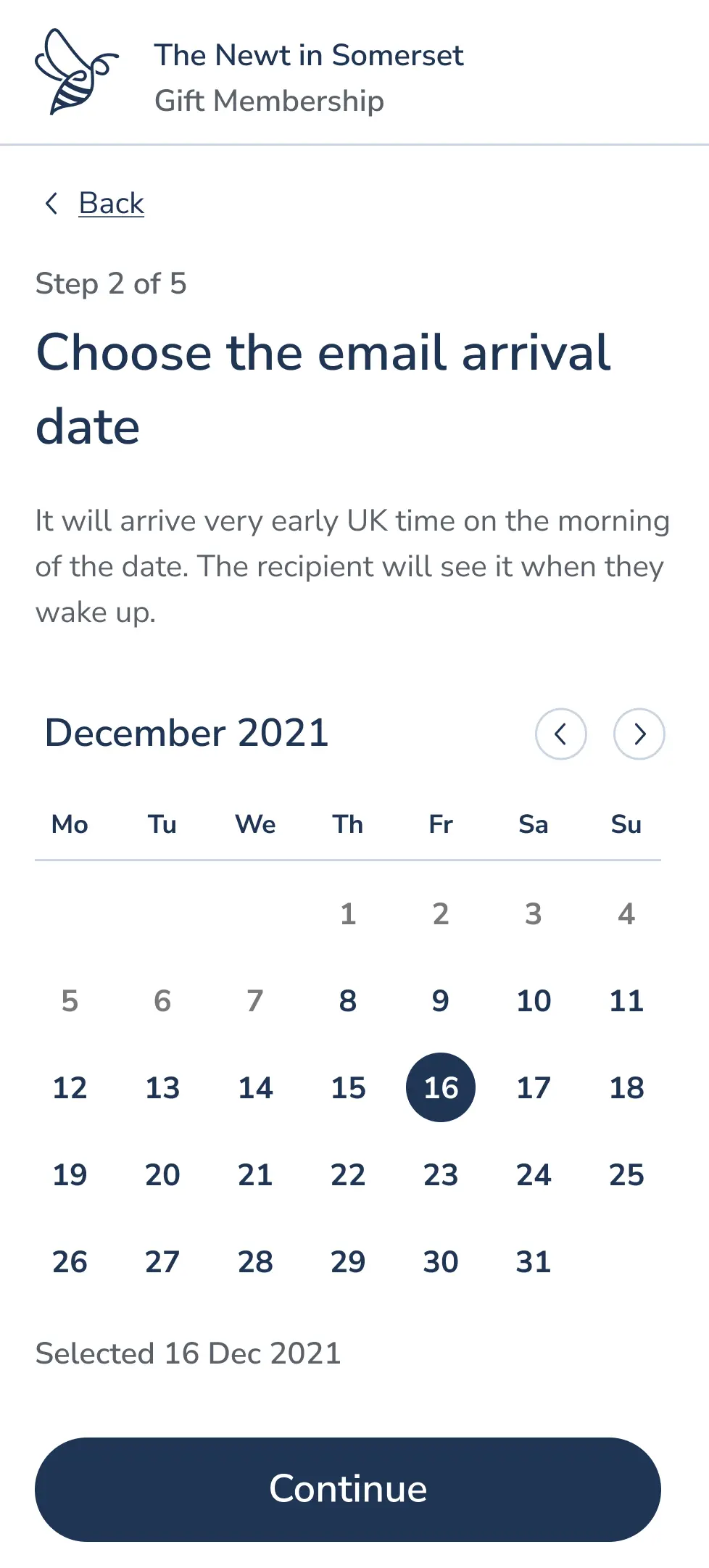The image size is (709, 1568).
Task: Choose December 19 to start the week
Action: point(69,1175)
